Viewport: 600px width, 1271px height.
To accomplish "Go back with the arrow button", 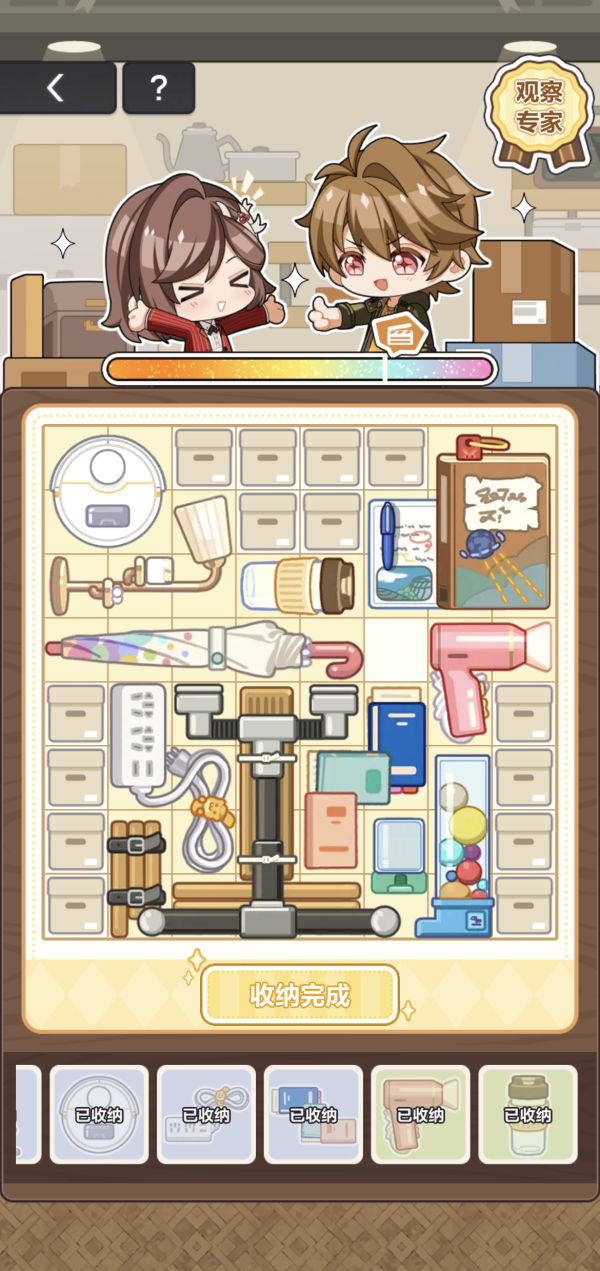I will tap(56, 88).
